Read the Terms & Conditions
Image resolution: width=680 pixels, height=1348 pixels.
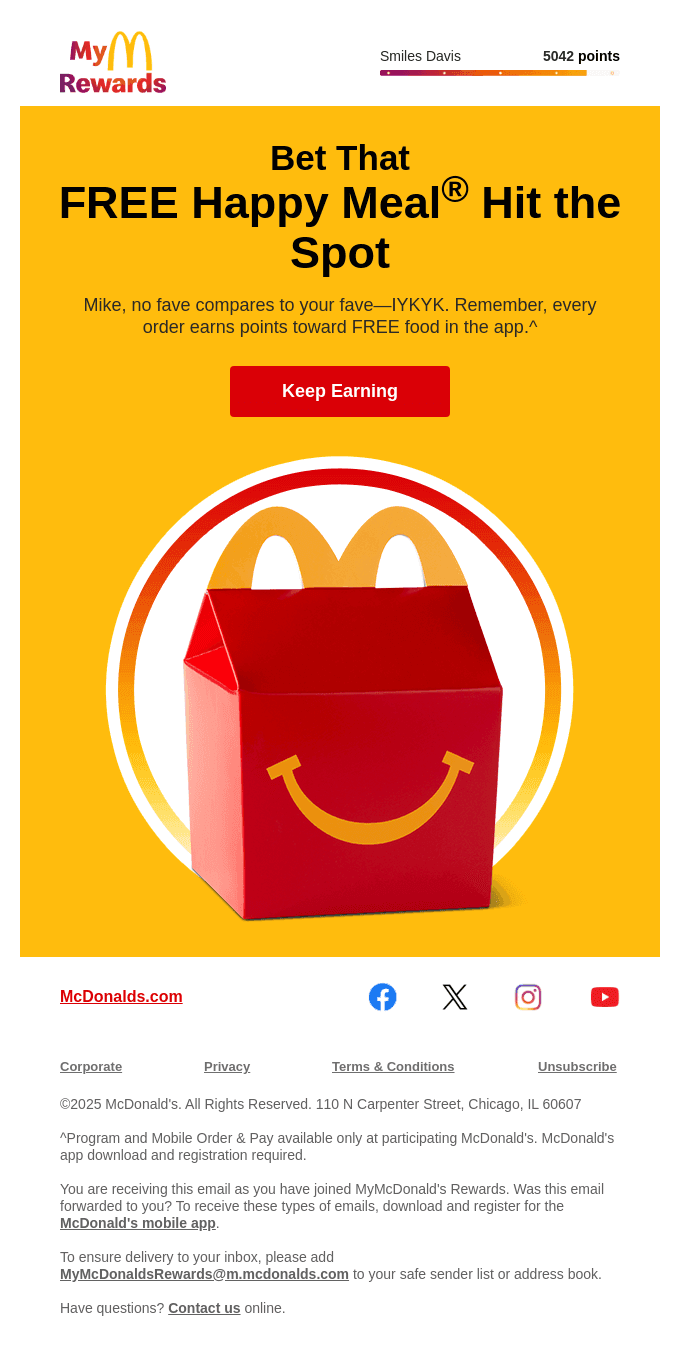tap(393, 1066)
